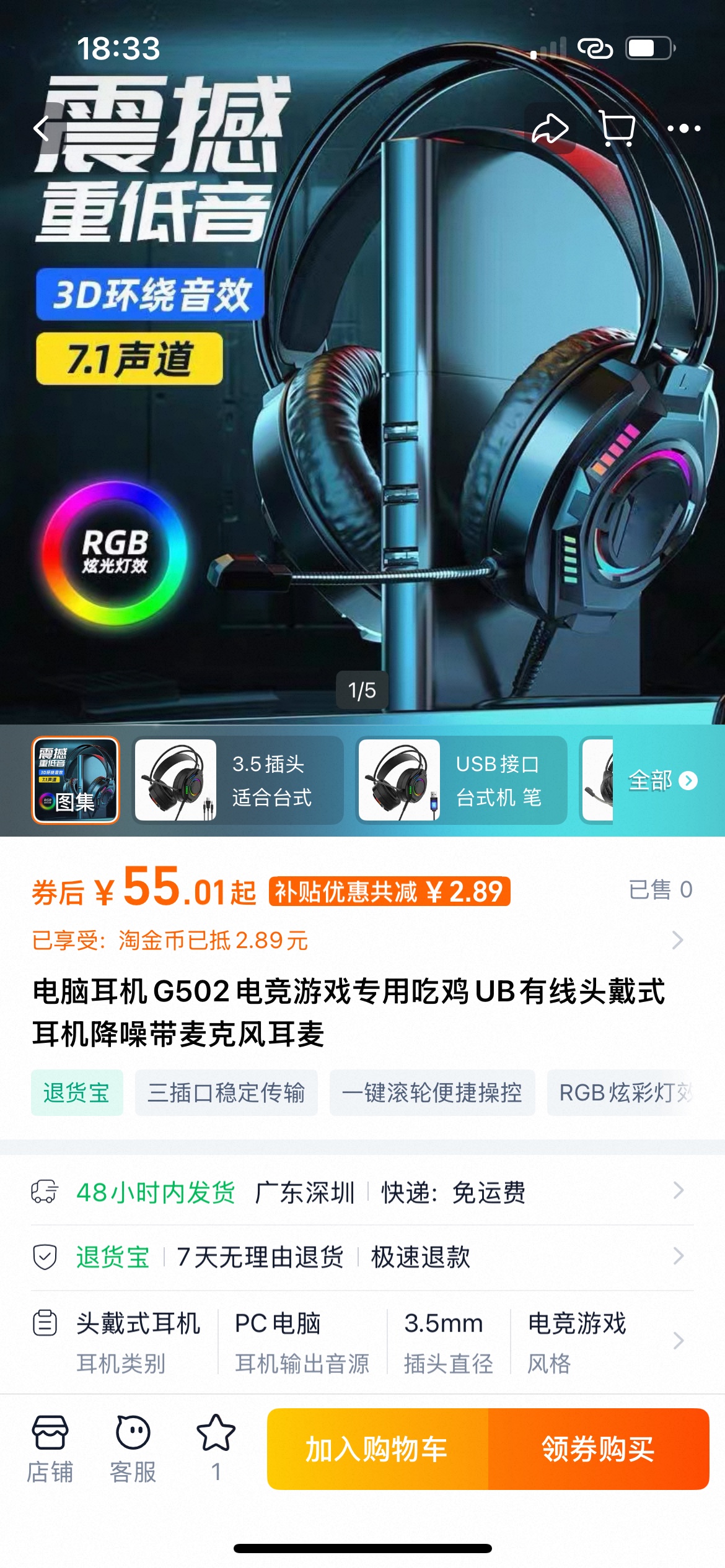Choose the 3.5插头 适合台式 variant
The height and width of the screenshot is (1568, 725).
pyautogui.click(x=239, y=780)
